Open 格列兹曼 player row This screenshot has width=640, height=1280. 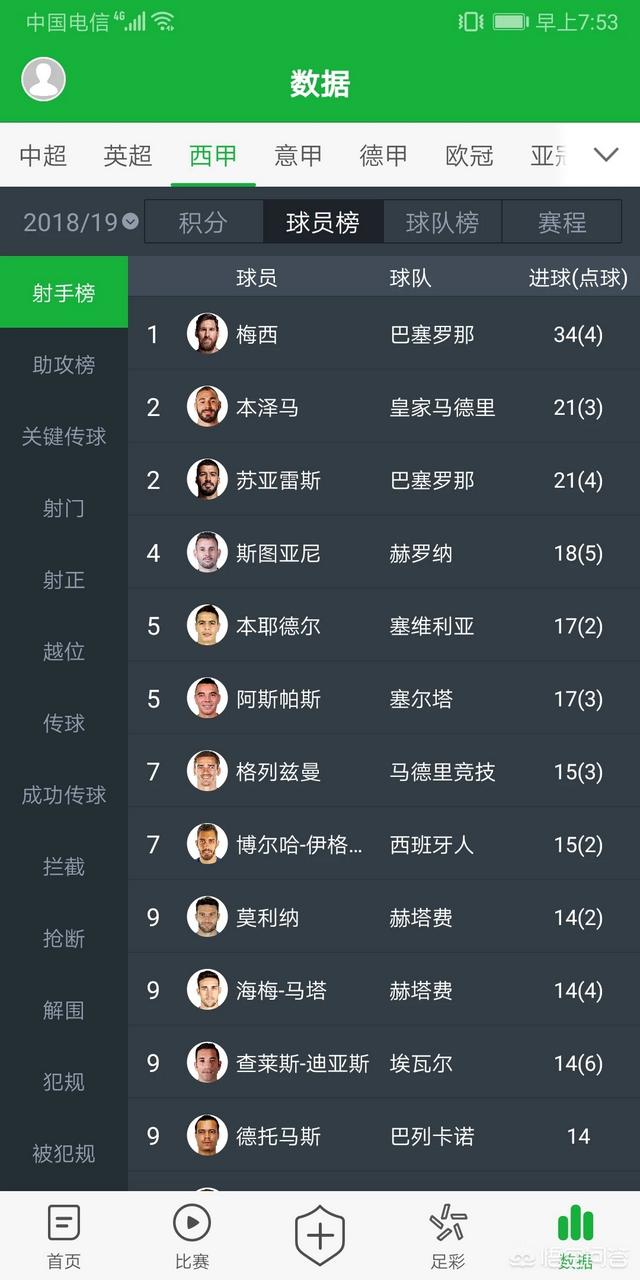[x=384, y=771]
